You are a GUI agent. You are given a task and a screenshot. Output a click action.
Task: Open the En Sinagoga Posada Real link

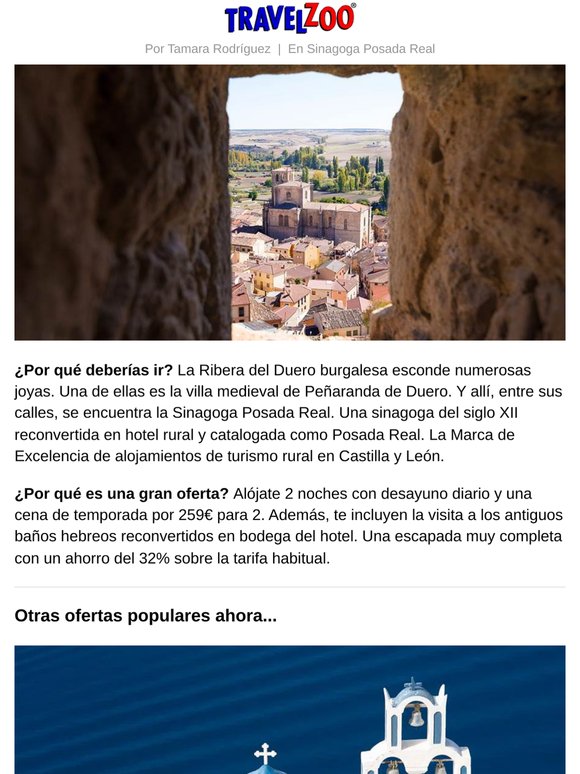tap(361, 49)
